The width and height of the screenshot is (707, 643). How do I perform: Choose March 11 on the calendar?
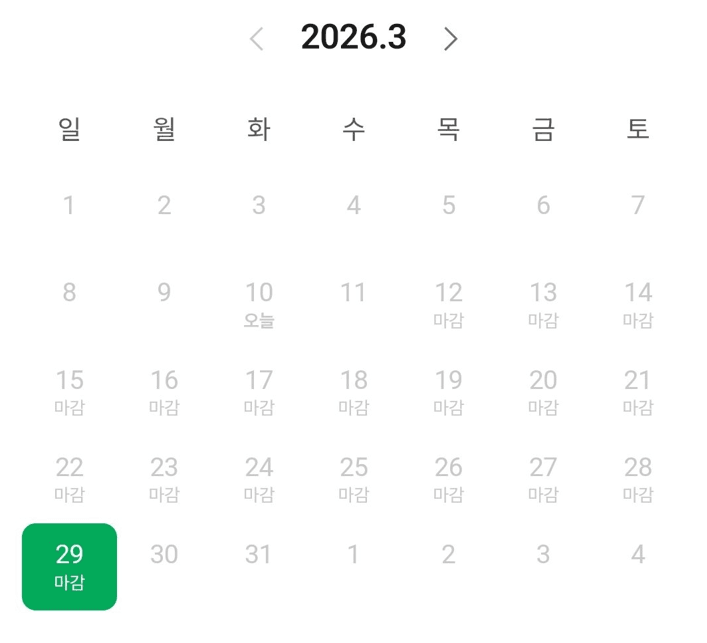[353, 293]
